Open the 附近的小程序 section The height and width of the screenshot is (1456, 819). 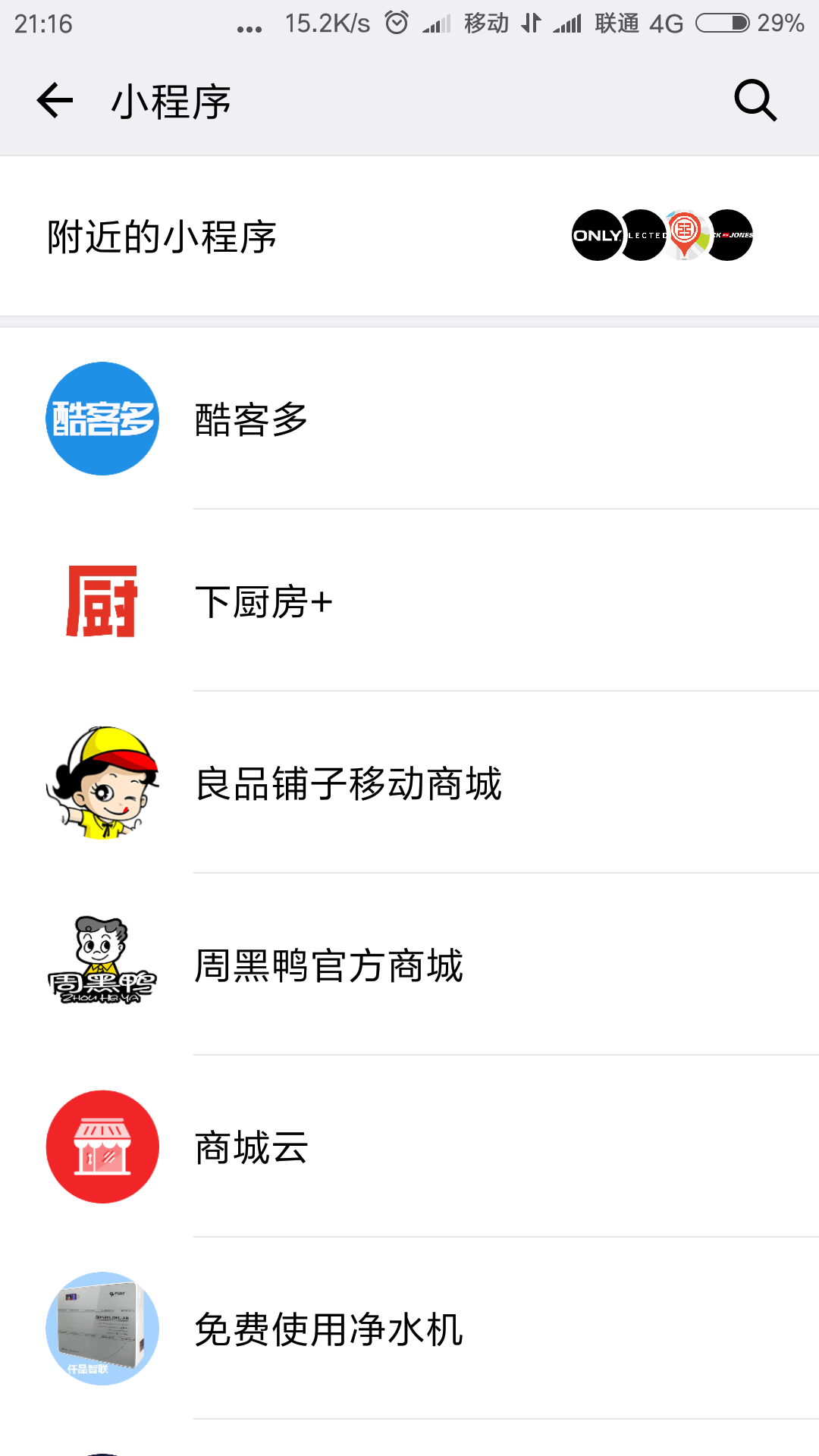tap(162, 235)
